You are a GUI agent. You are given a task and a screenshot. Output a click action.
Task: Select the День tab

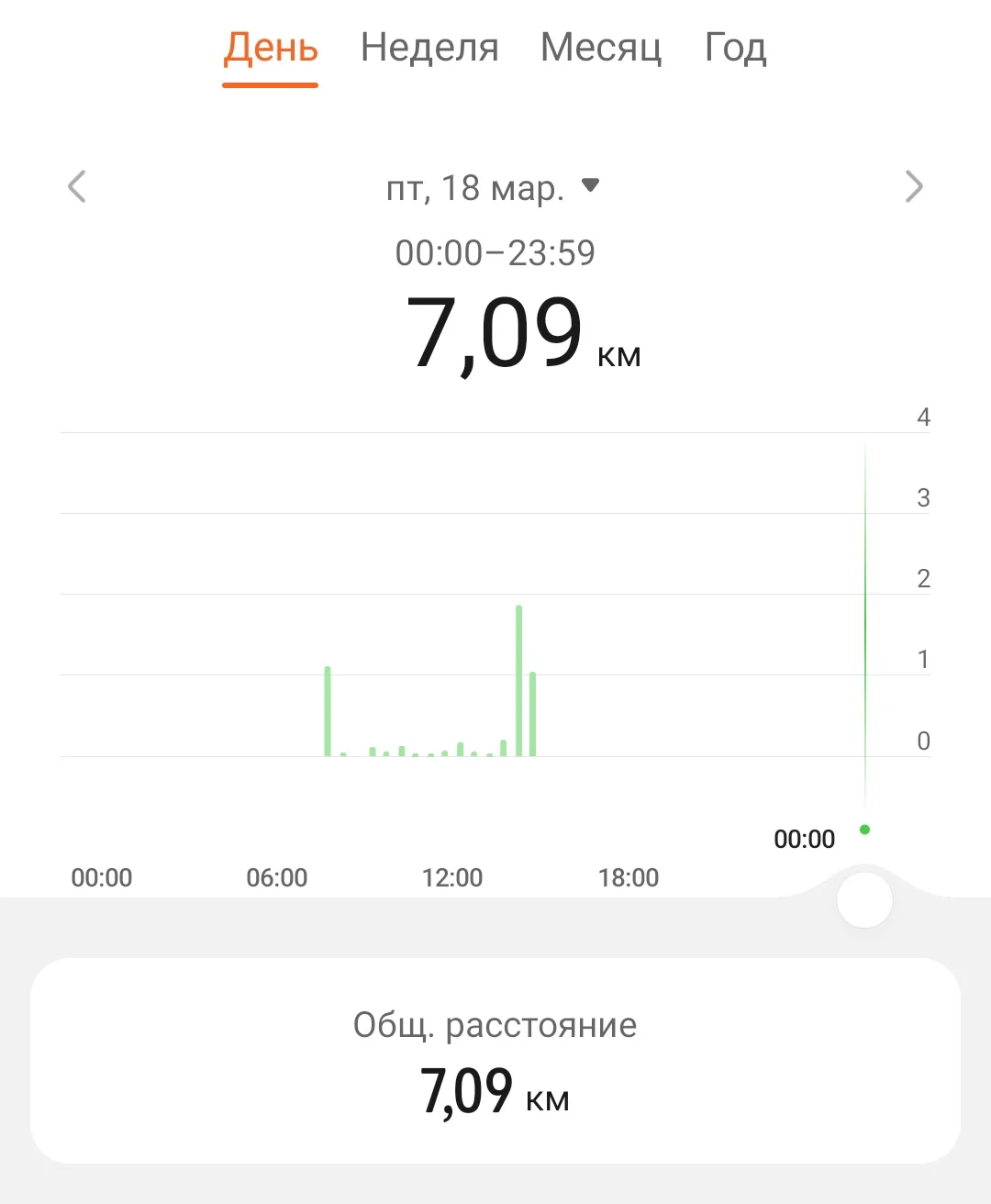click(271, 48)
